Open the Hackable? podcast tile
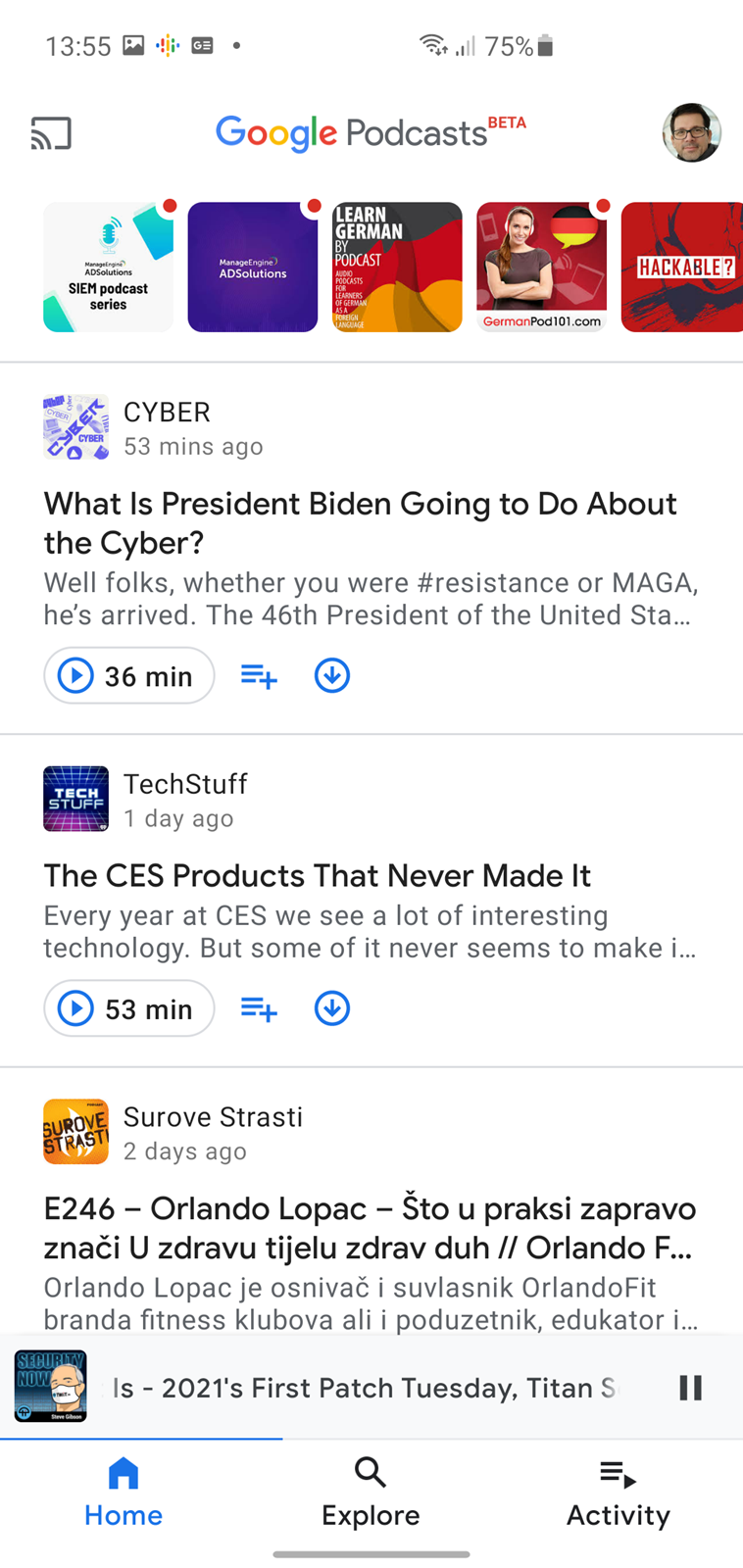The height and width of the screenshot is (1568, 743). [683, 267]
